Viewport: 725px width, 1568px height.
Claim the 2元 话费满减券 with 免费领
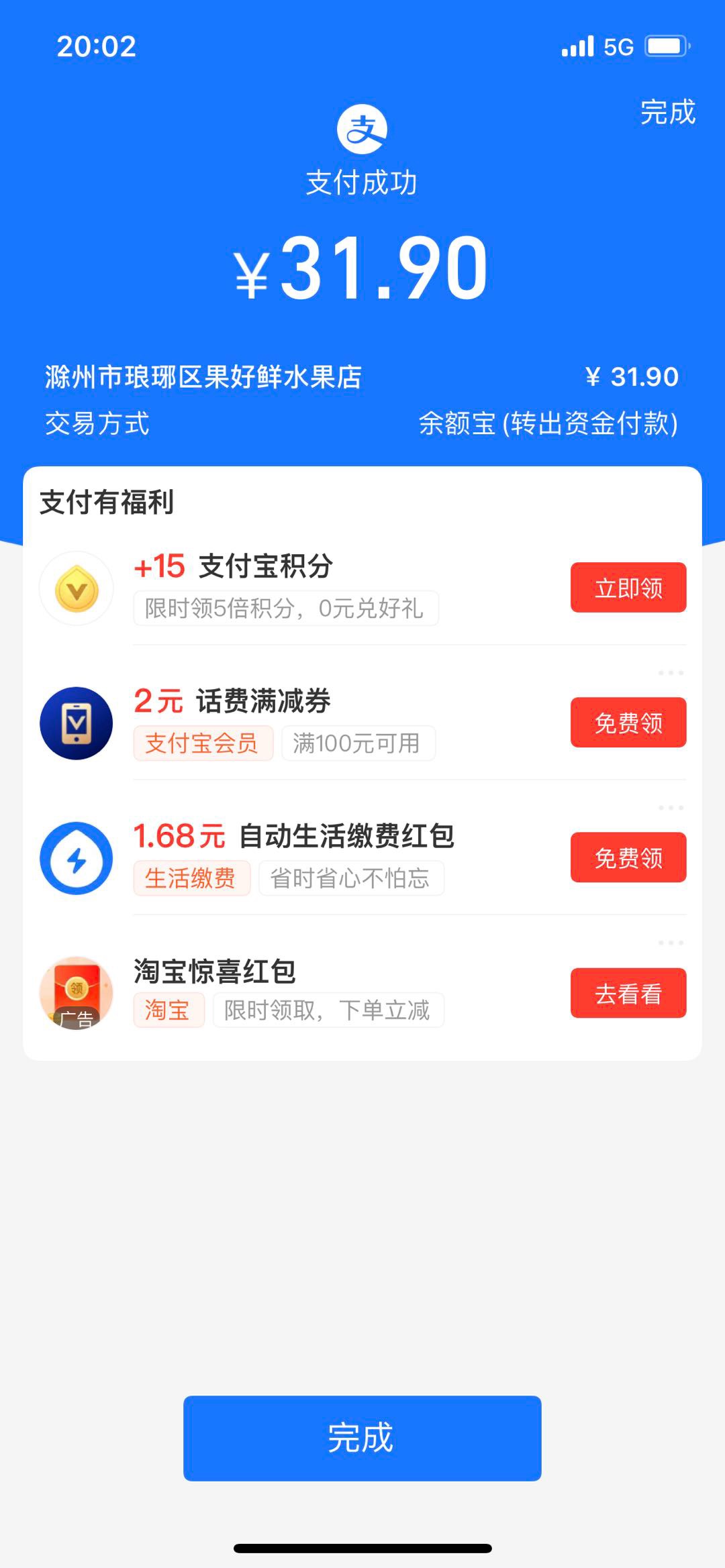coord(628,723)
